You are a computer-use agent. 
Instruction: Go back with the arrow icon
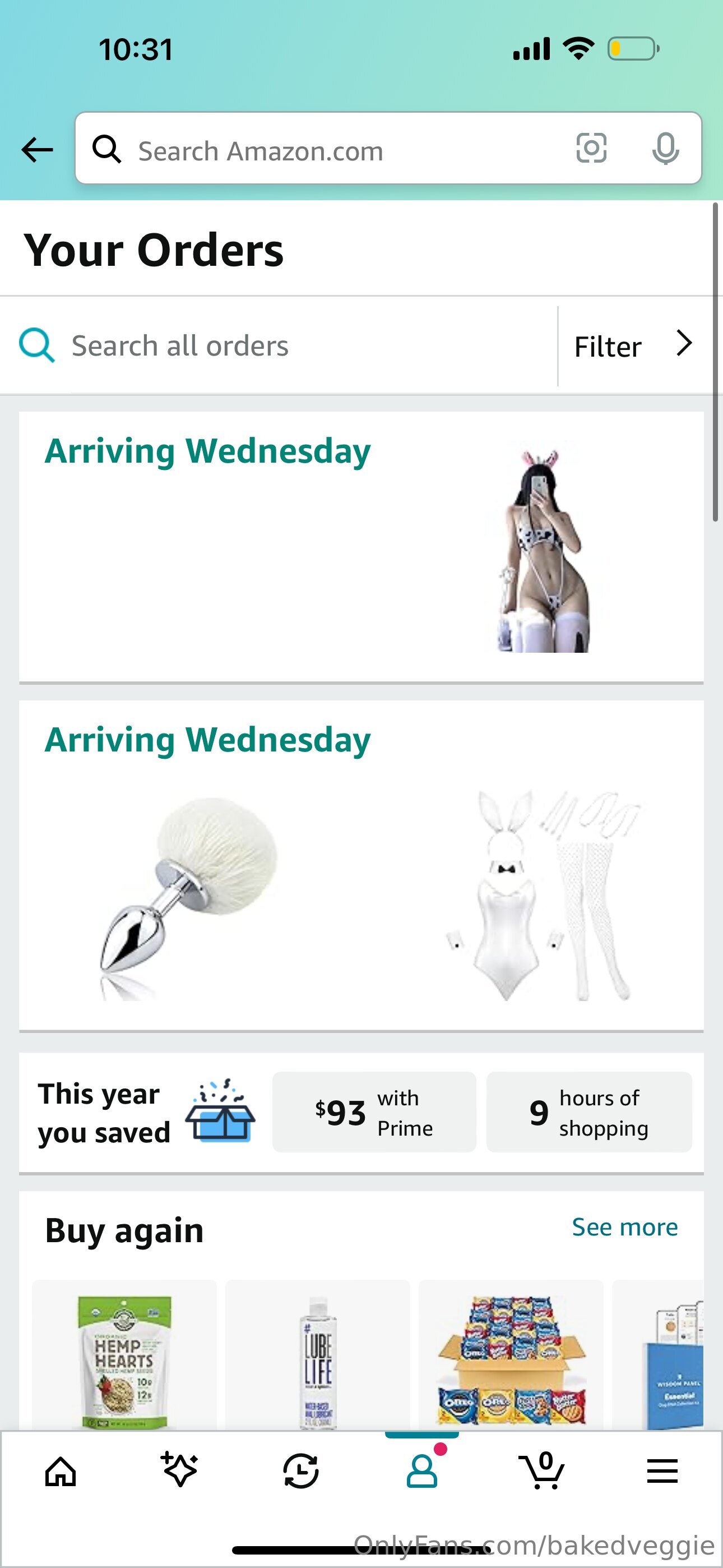37,150
